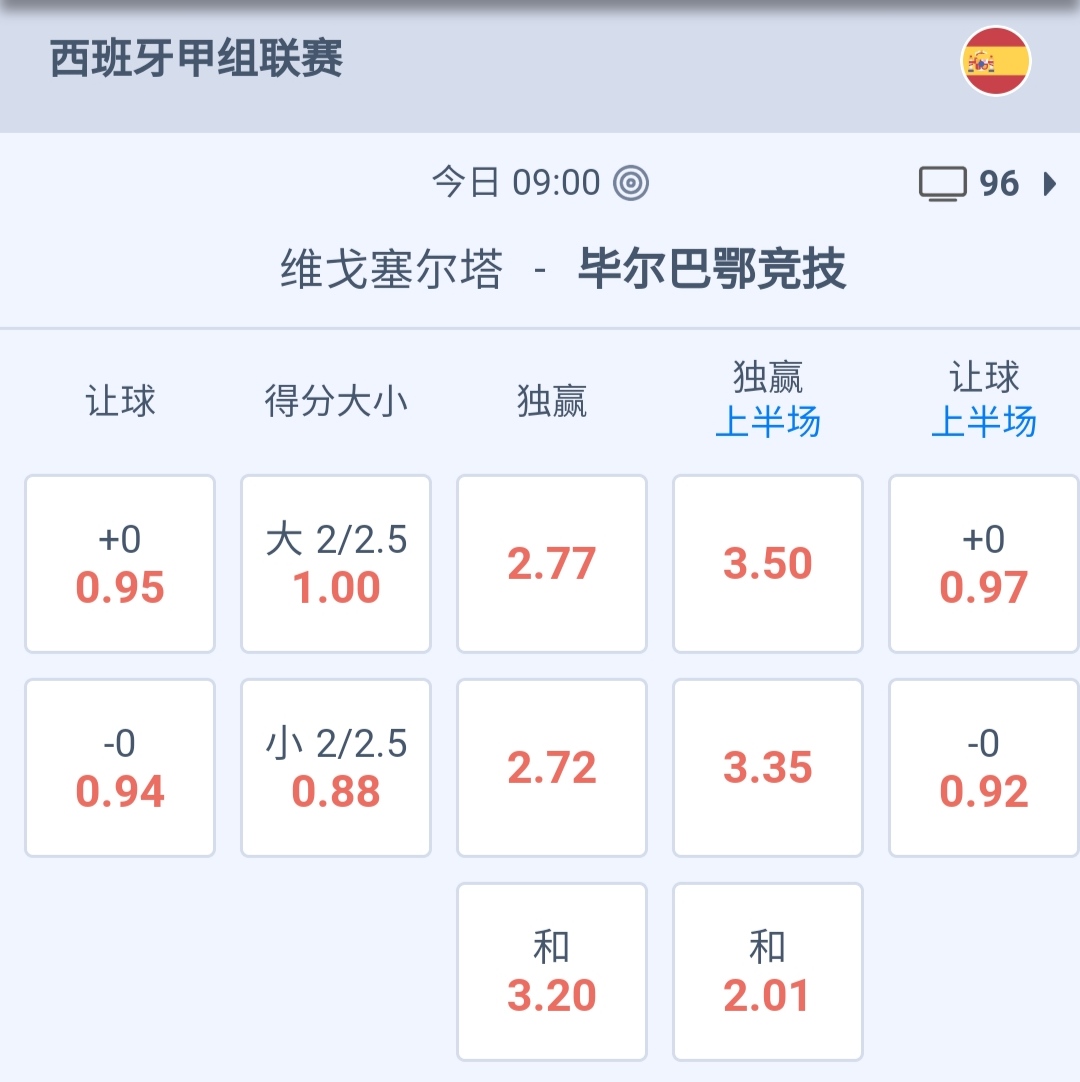This screenshot has width=1080, height=1082.
Task: Select the full-match 让球 +0 odds 0.95
Action: coord(120,564)
